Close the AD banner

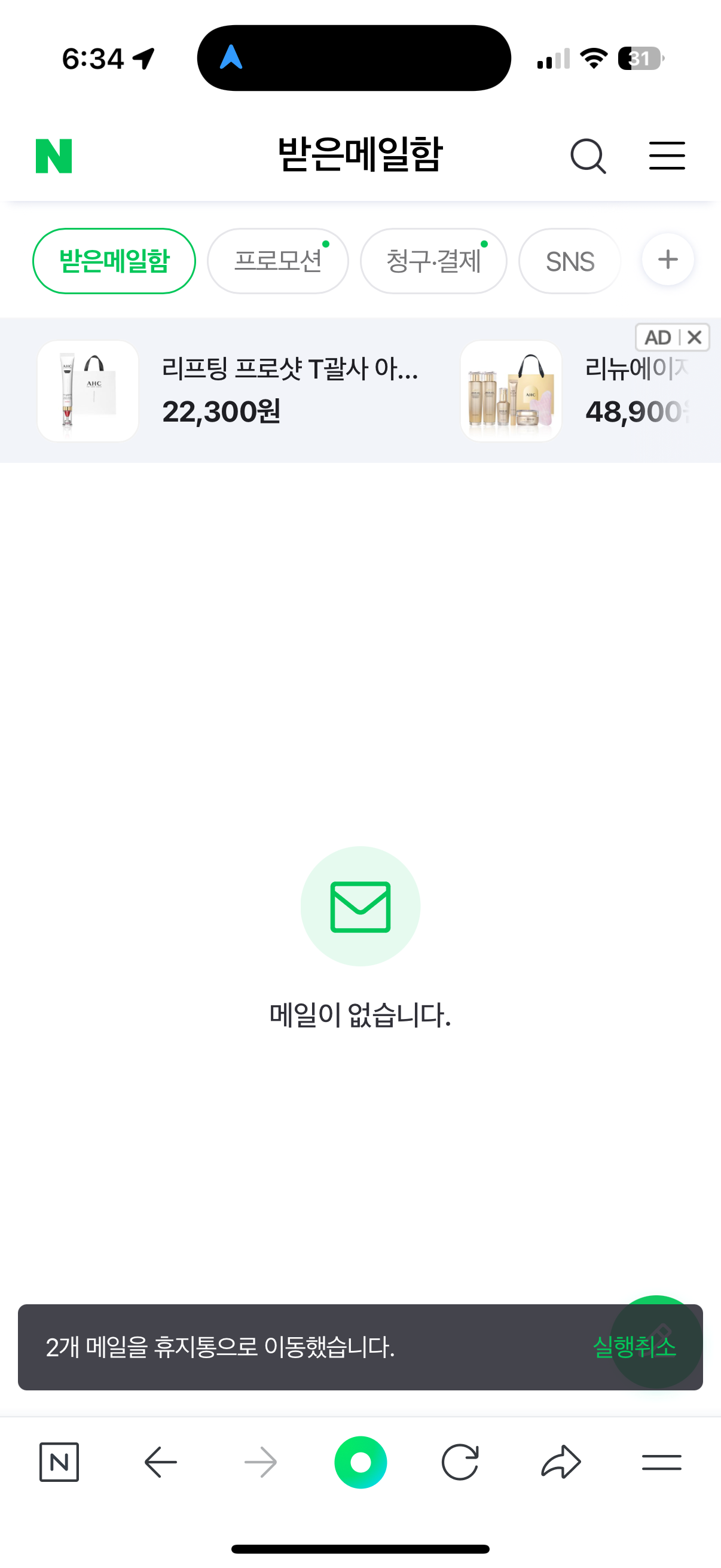pos(694,337)
